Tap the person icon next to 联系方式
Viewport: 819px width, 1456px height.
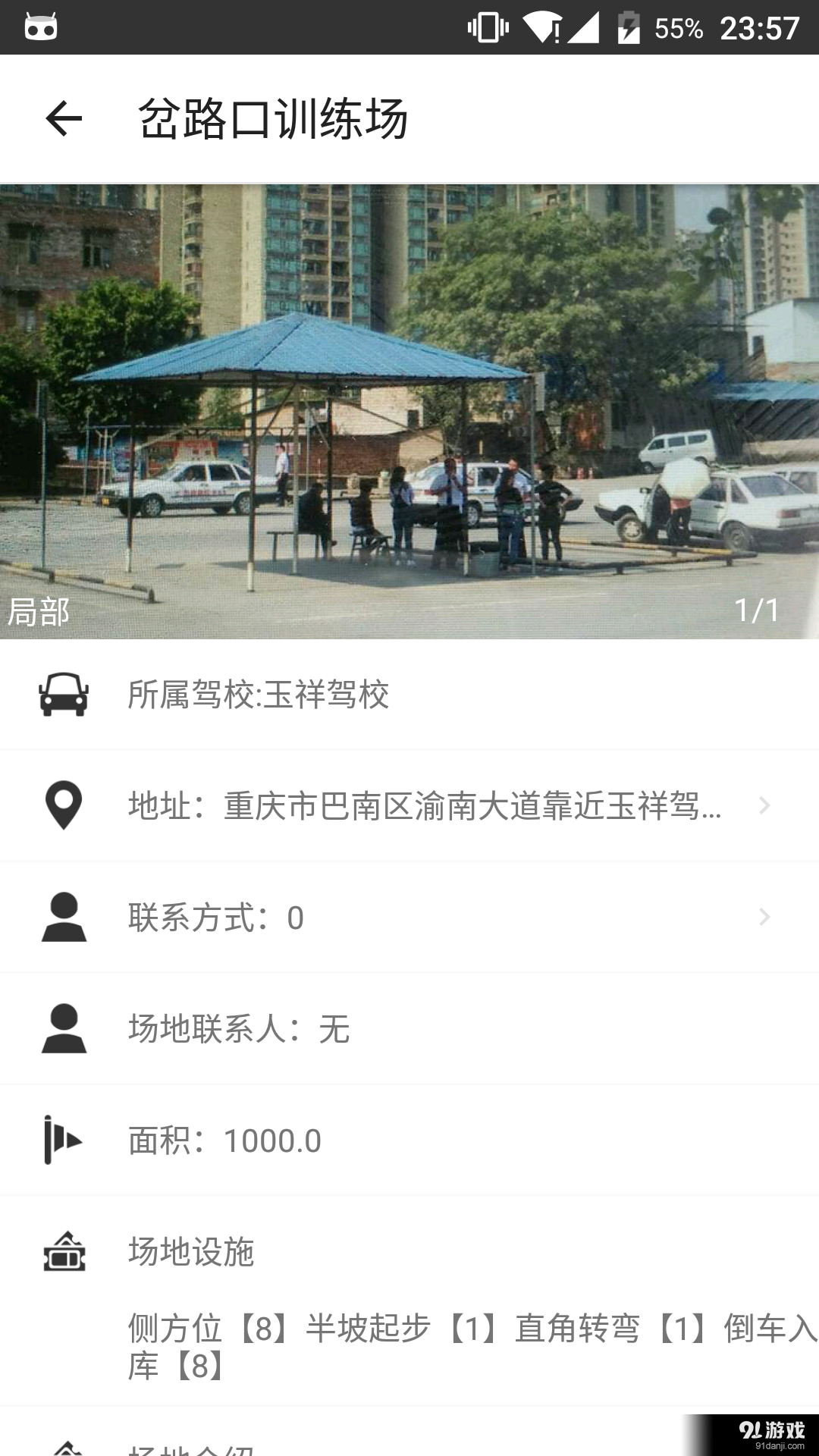[x=64, y=917]
